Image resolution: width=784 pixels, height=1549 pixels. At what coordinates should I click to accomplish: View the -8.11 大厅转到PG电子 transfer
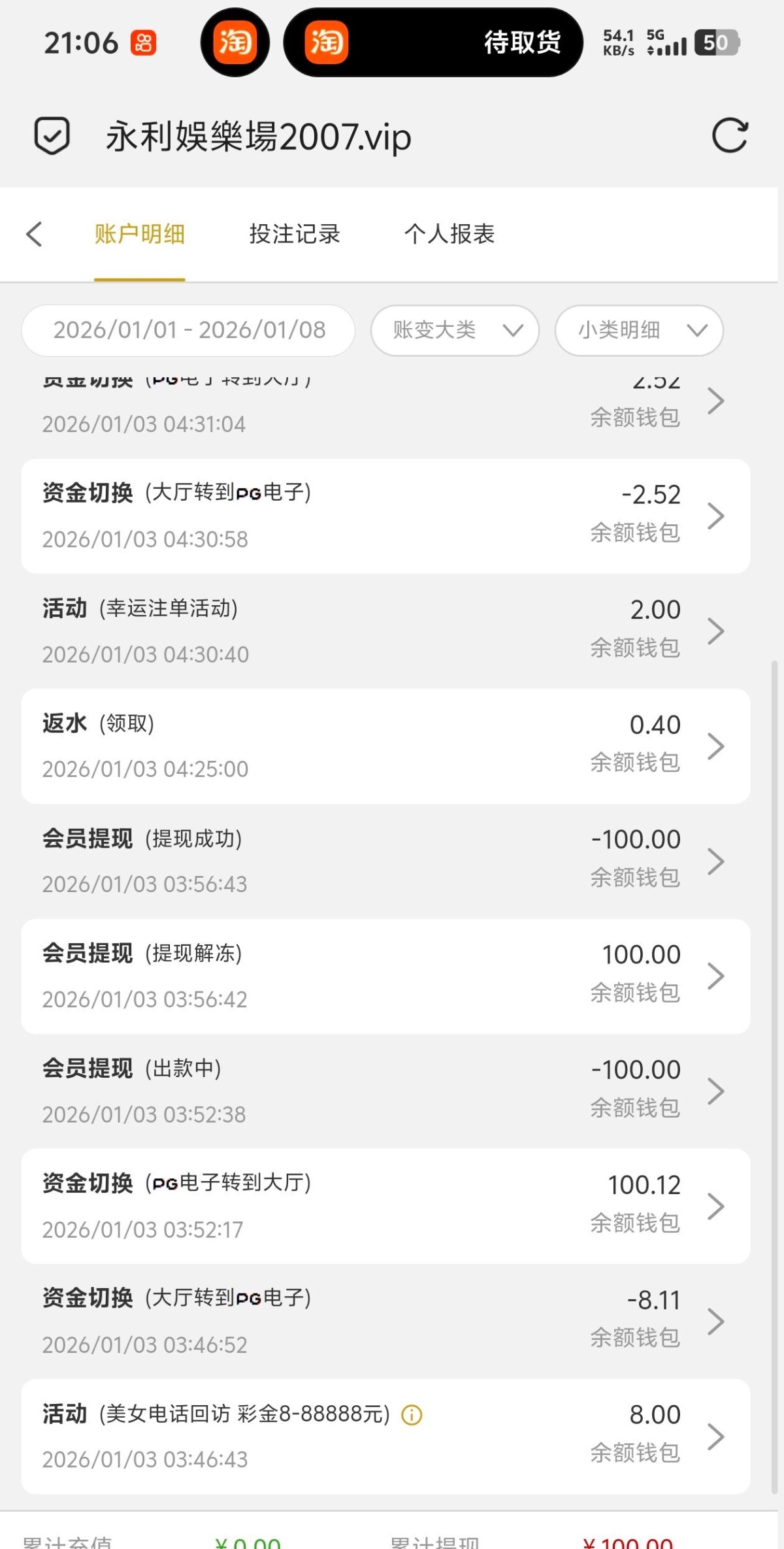coord(385,1321)
